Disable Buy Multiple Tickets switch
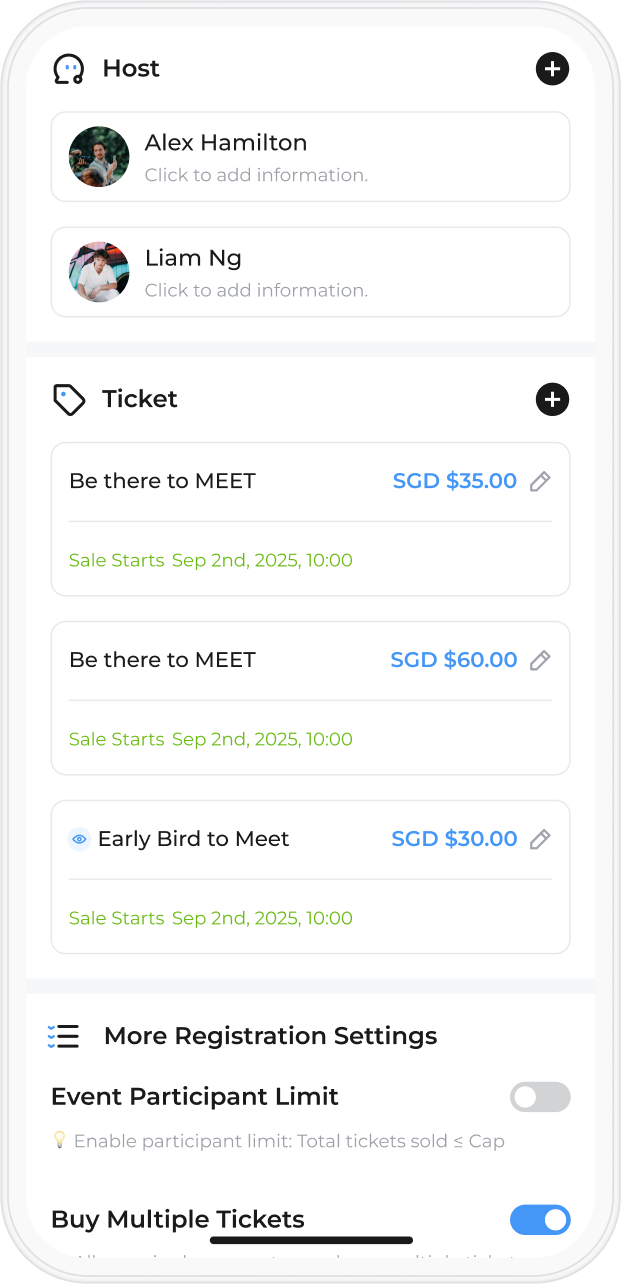The width and height of the screenshot is (621, 1284). coord(540,1220)
